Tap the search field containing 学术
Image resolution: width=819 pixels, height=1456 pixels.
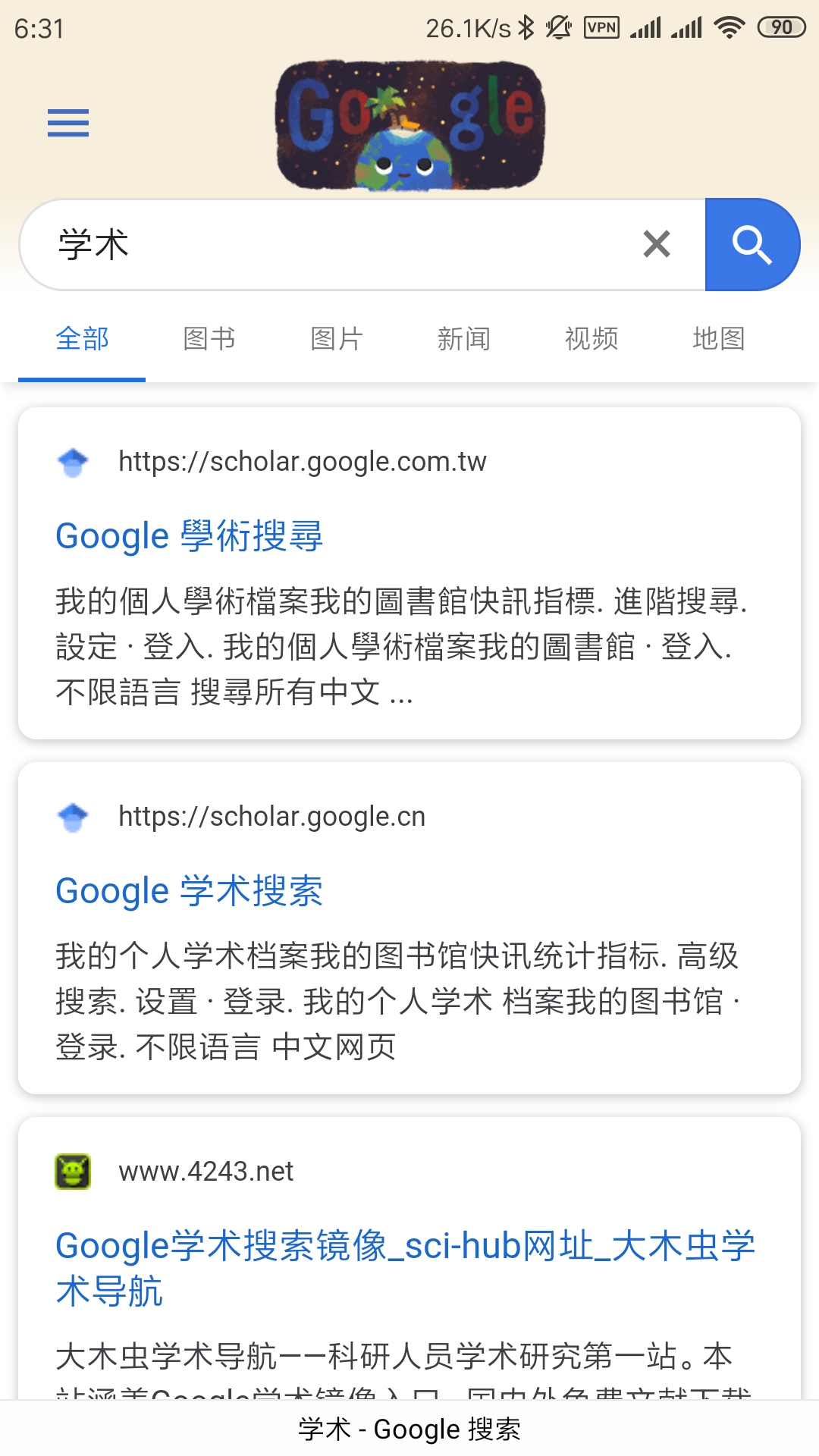coord(334,245)
